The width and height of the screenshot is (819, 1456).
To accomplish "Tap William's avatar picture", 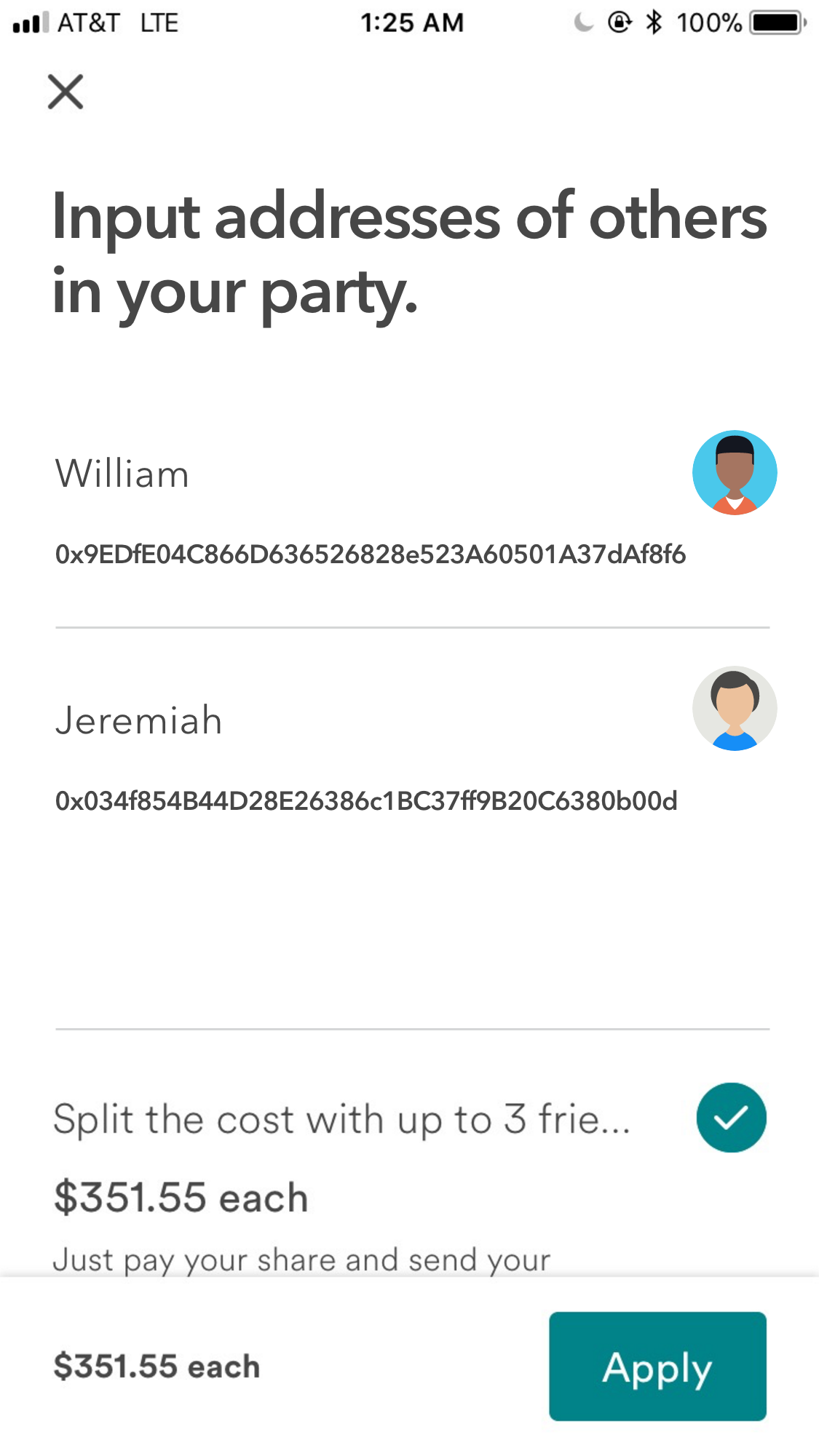I will tap(734, 473).
